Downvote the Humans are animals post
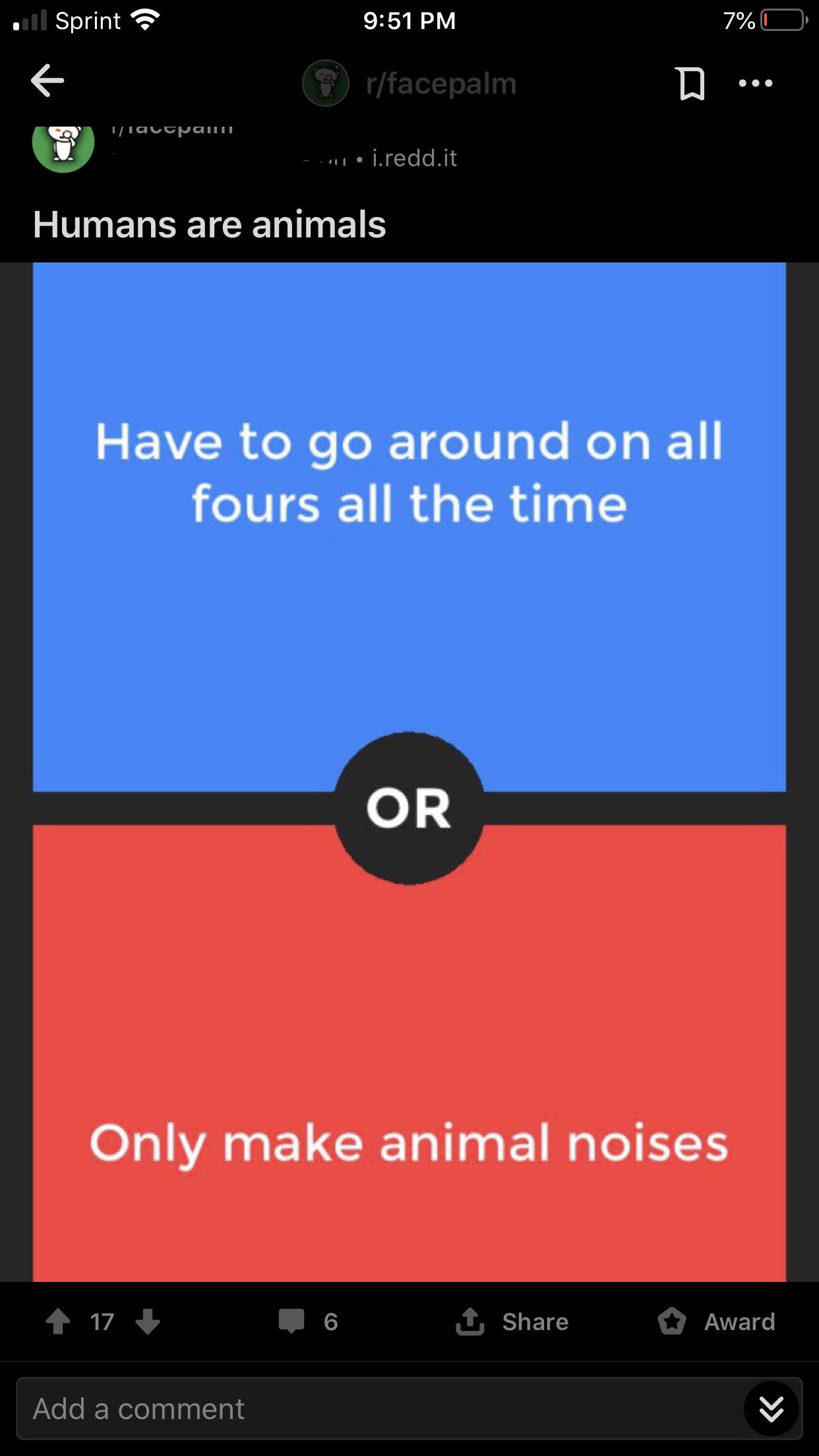This screenshot has height=1456, width=819. (x=148, y=1321)
